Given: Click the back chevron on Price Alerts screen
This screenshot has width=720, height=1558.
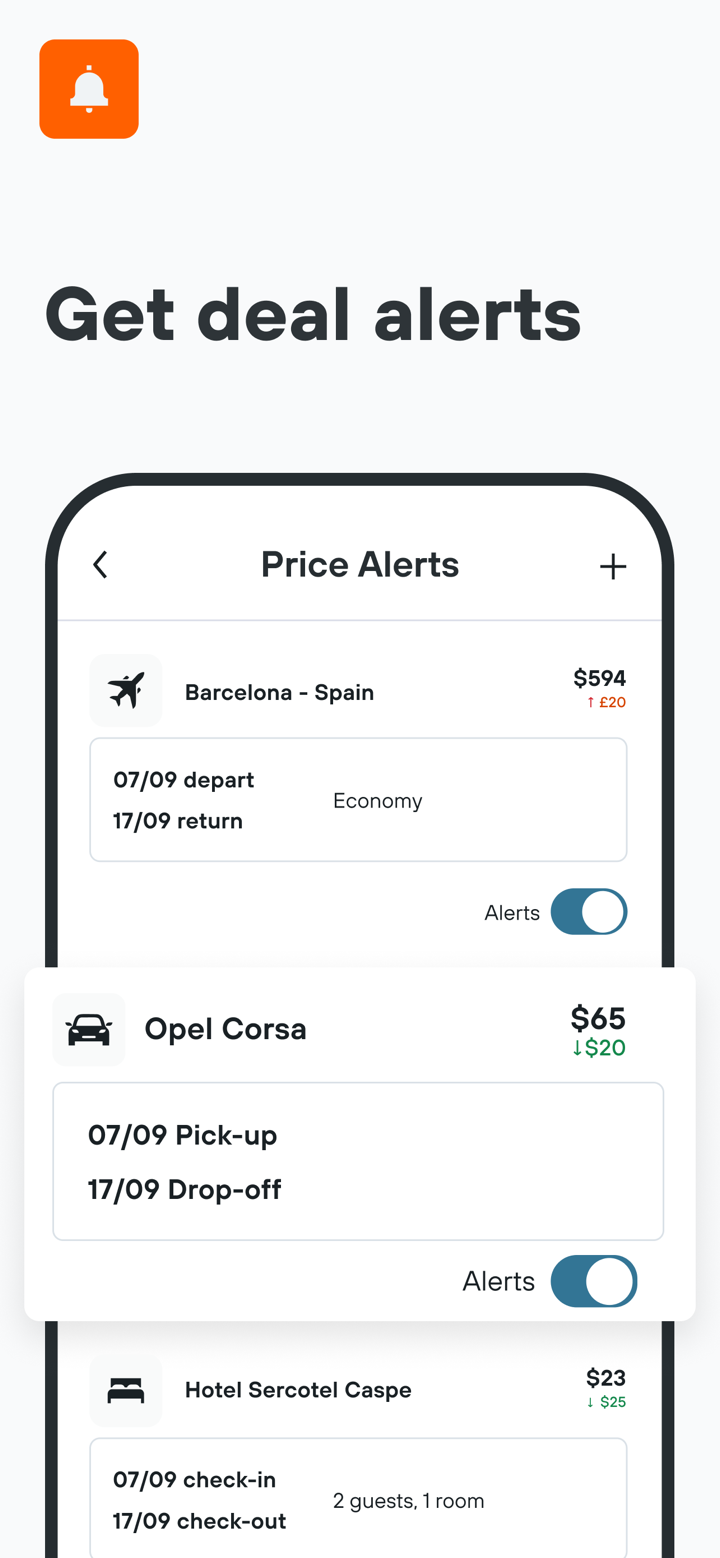Looking at the screenshot, I should point(100,564).
